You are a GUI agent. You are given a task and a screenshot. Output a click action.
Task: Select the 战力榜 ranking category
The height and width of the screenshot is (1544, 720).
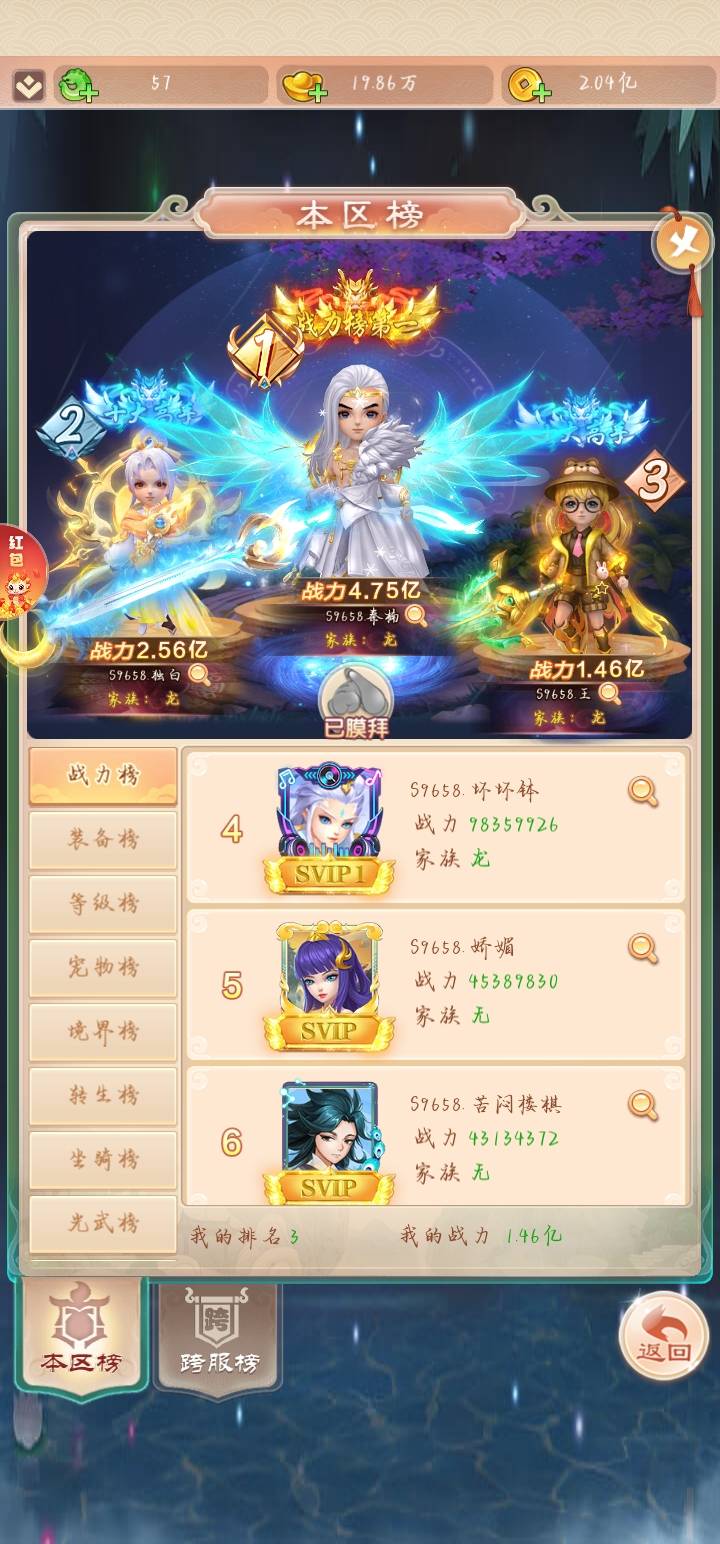[x=103, y=775]
